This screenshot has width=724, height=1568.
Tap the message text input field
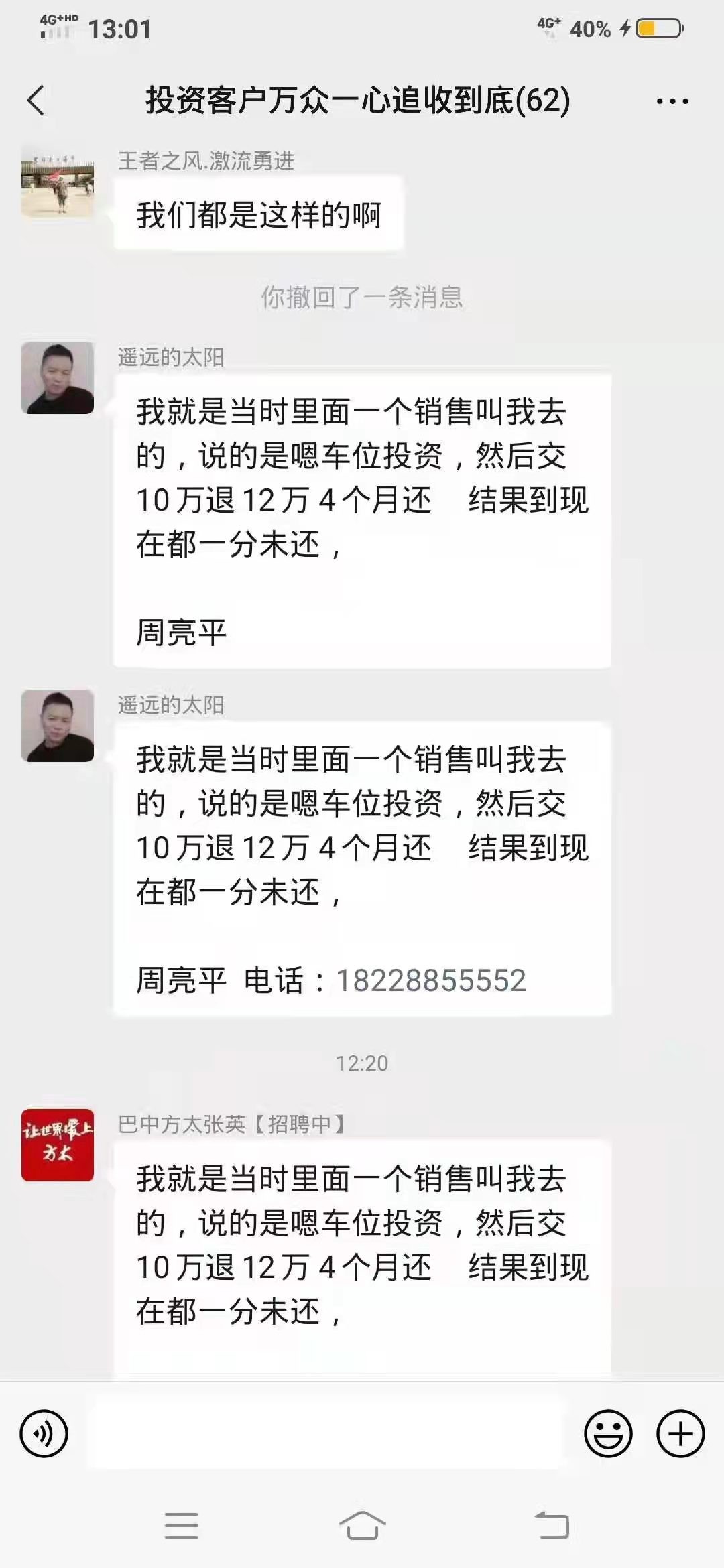point(326,1433)
